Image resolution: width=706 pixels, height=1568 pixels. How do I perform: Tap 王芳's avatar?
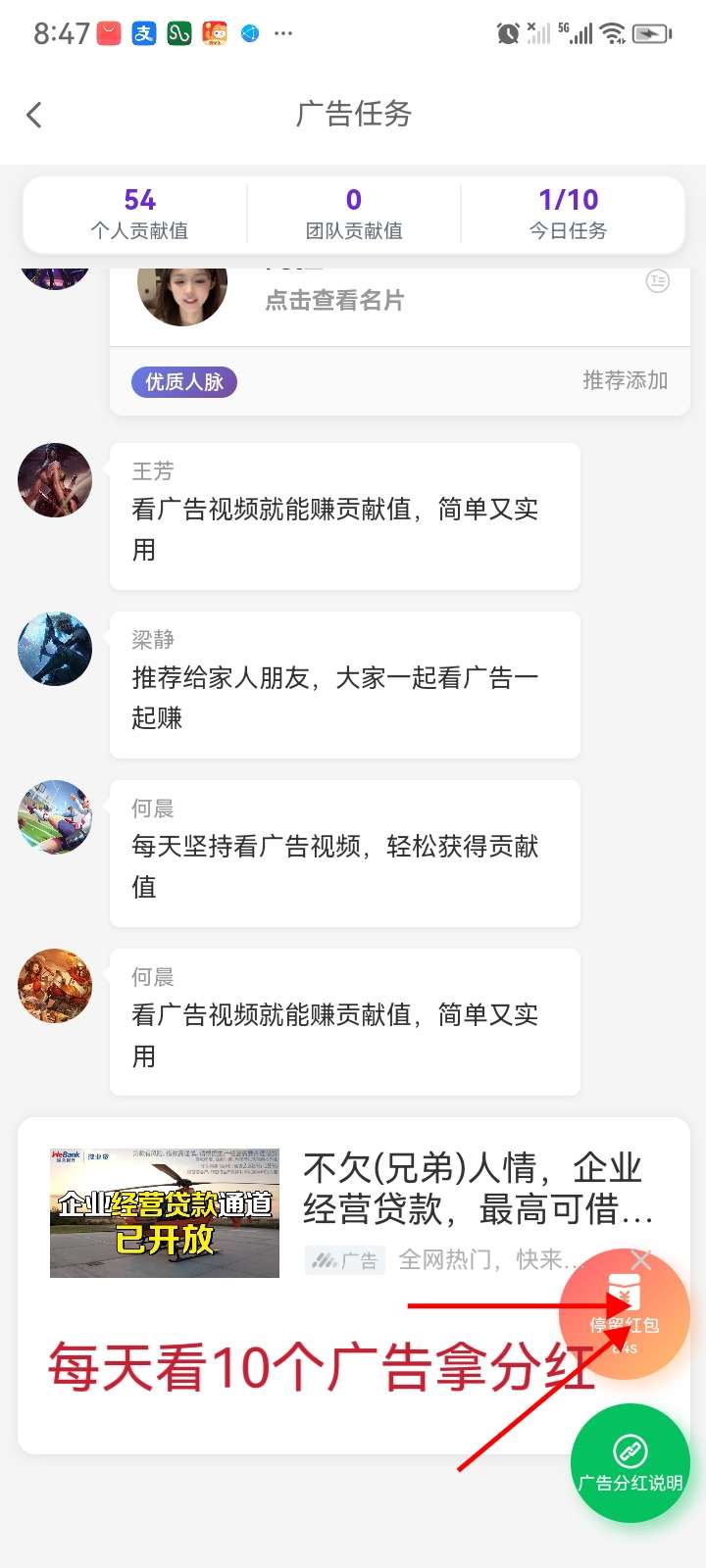(x=55, y=480)
